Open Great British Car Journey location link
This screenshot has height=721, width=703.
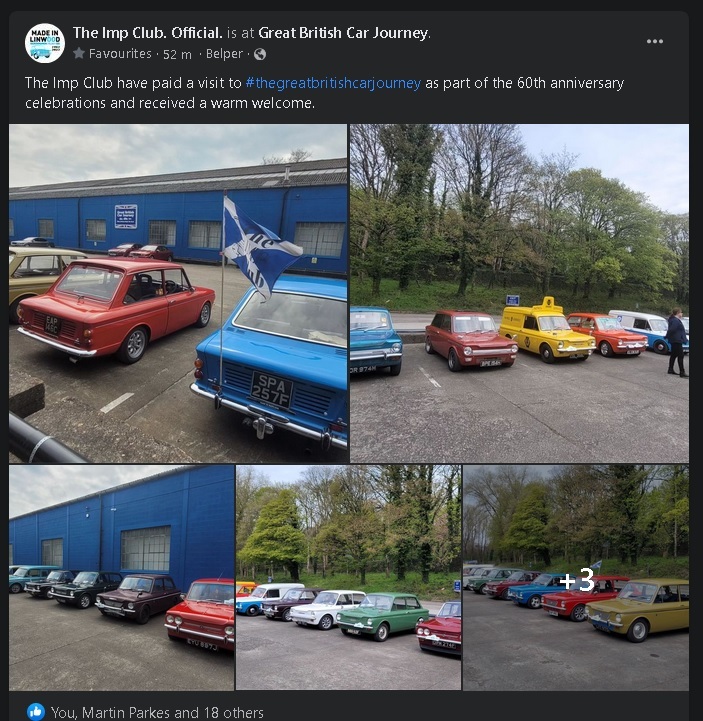343,33
